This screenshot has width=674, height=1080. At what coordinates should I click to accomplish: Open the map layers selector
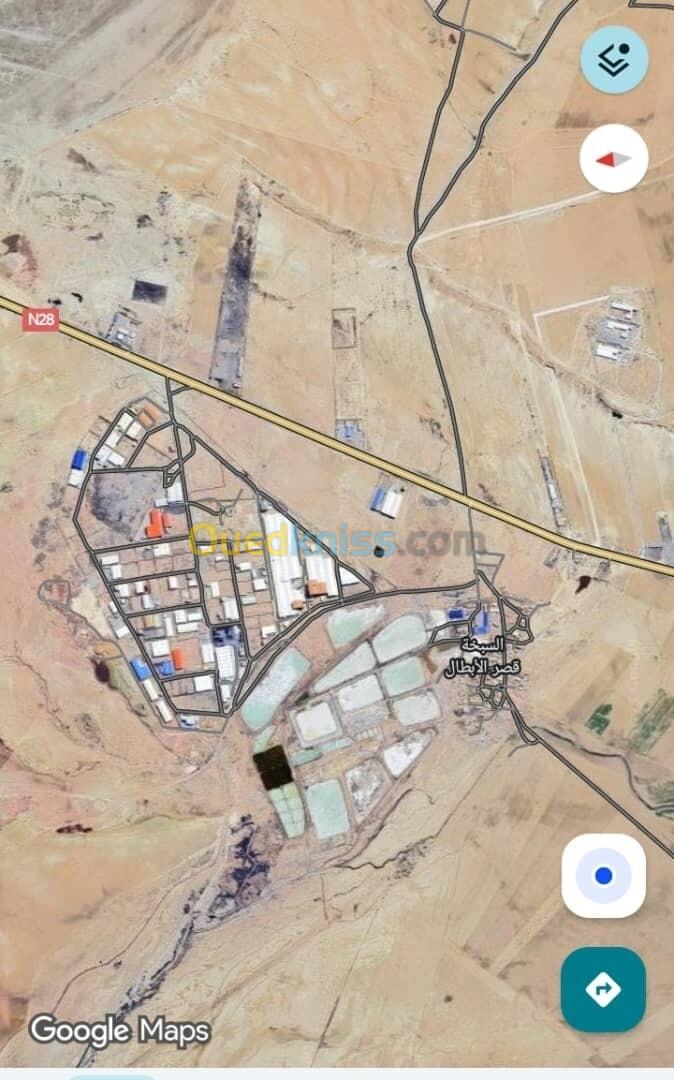click(x=614, y=58)
